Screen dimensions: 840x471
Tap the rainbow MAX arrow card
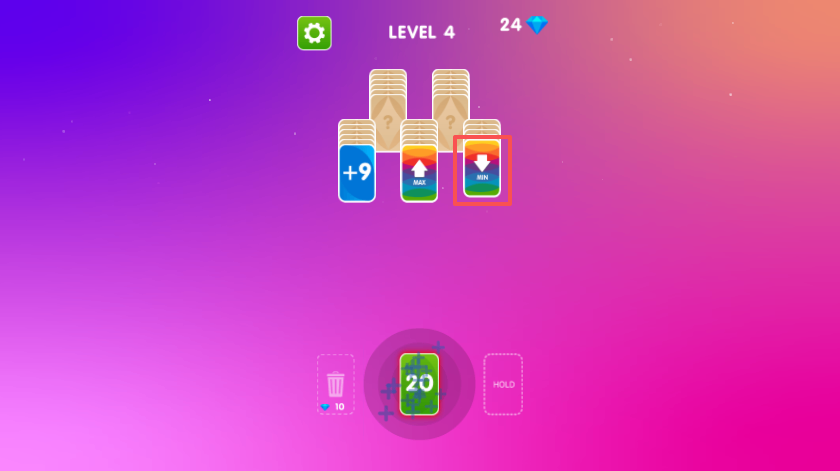419,173
